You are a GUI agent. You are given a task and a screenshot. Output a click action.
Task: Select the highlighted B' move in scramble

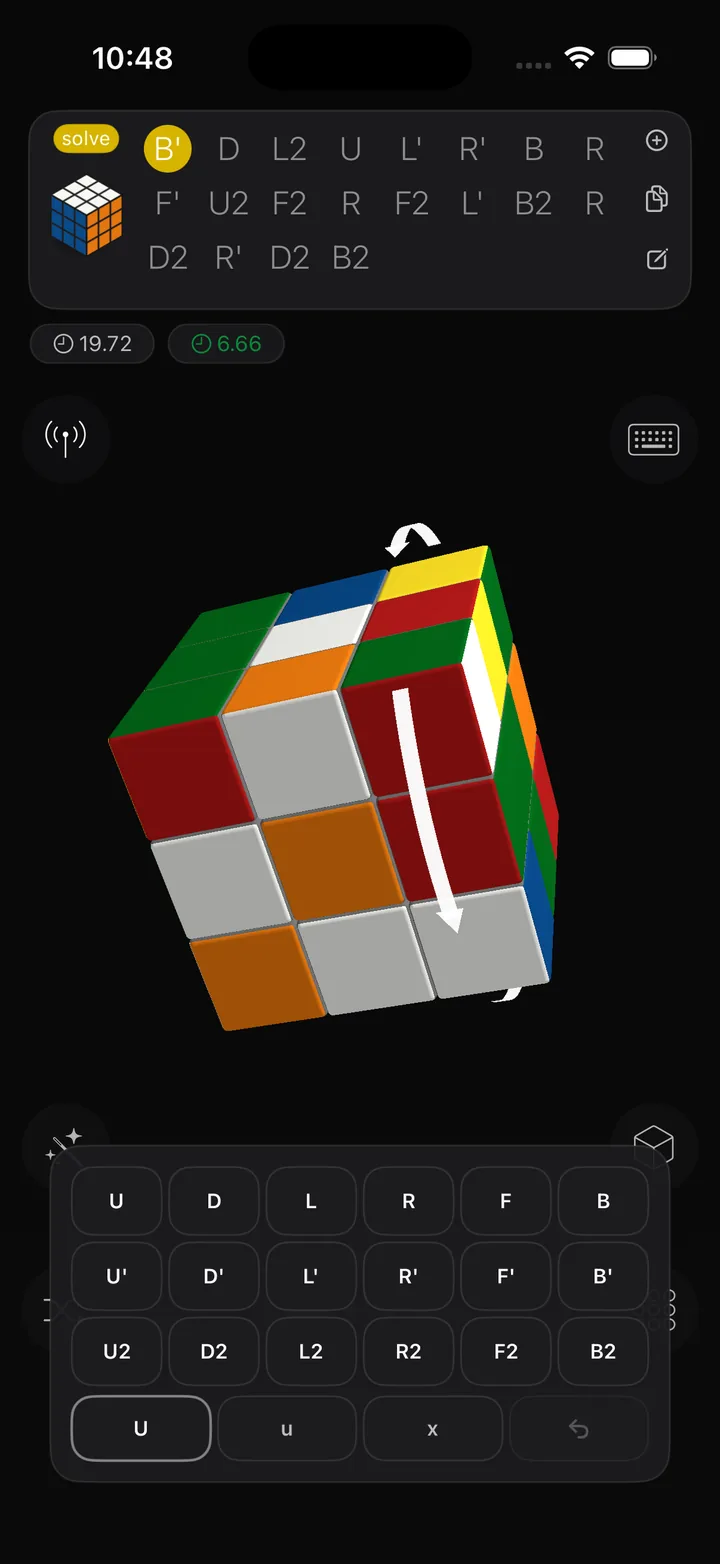coord(167,146)
